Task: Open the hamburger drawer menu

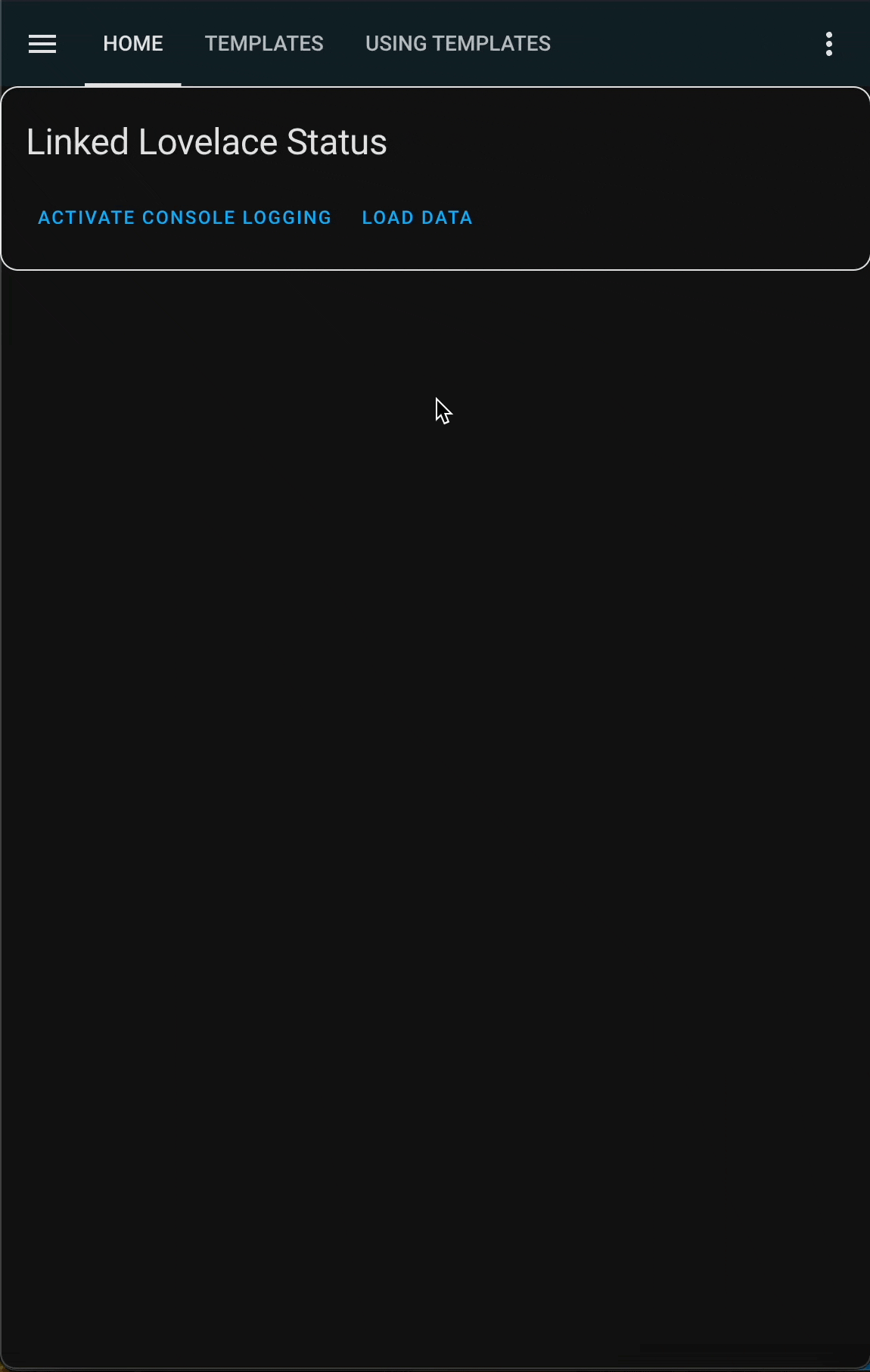Action: coord(42,44)
